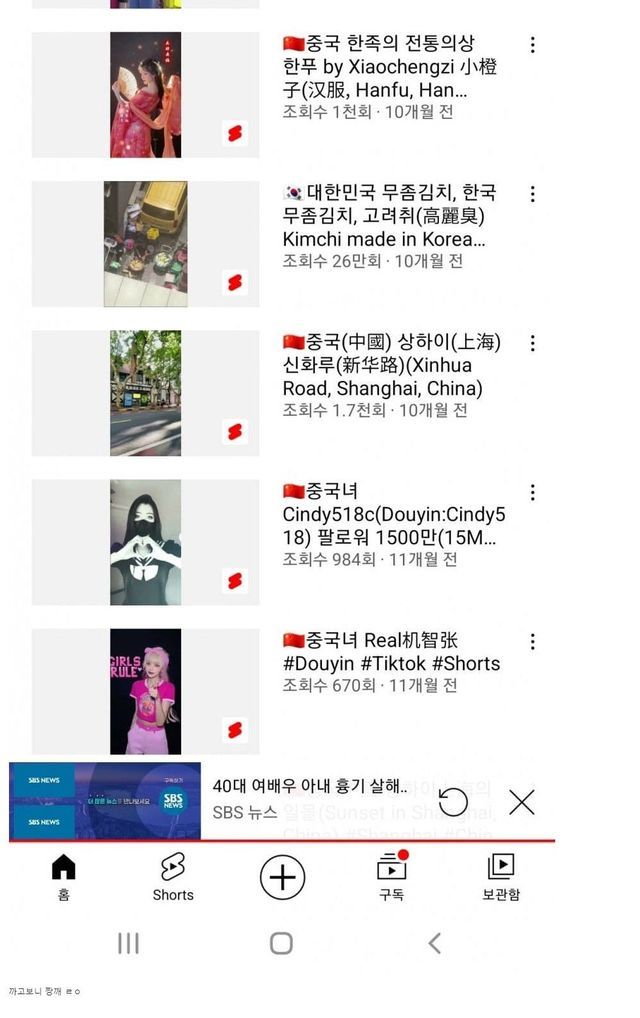
Task: Open options for the Kimchi video
Action: pyautogui.click(x=532, y=194)
